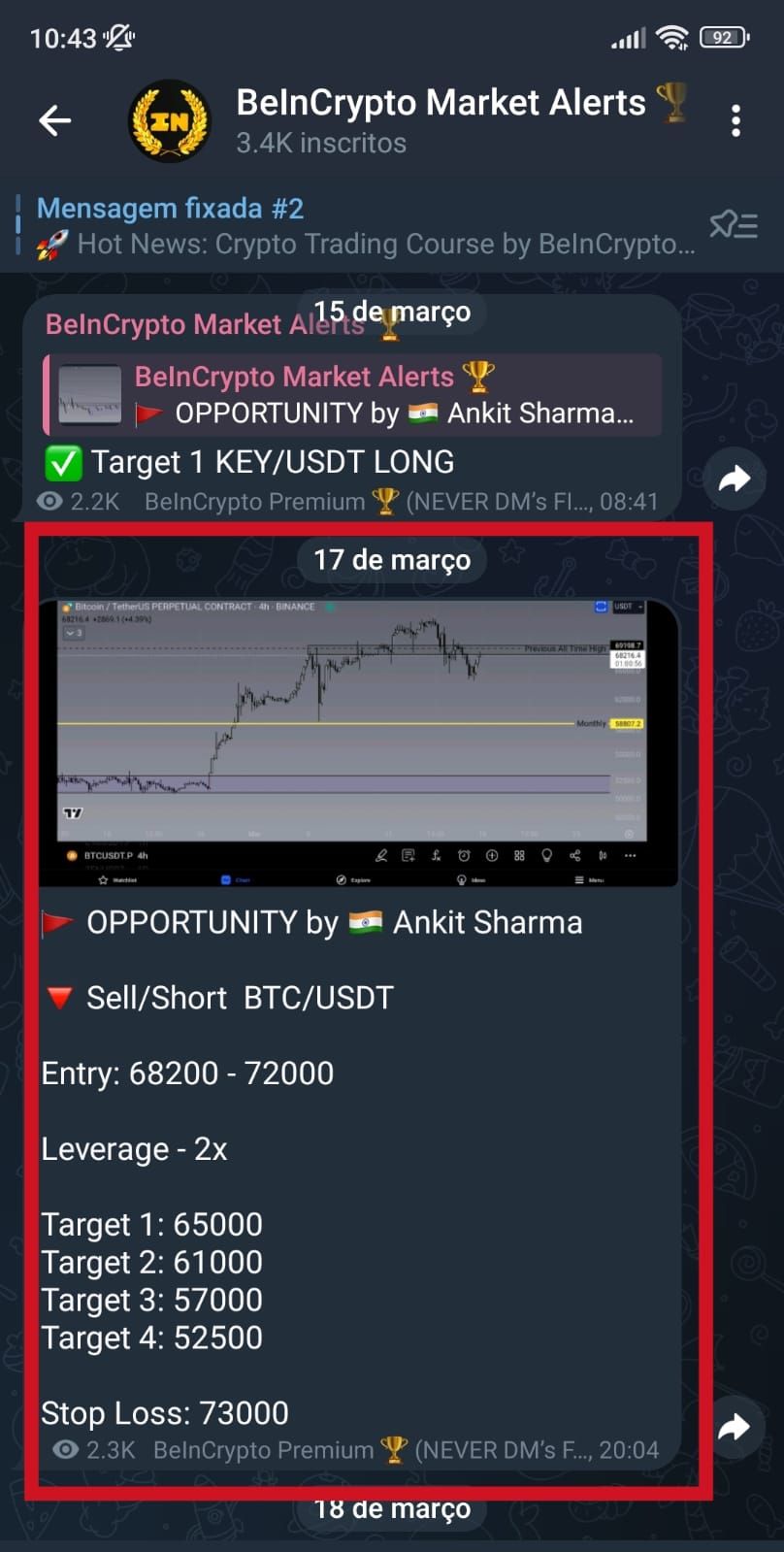Go back from the channel
Image resolution: width=784 pixels, height=1552 pixels.
click(55, 120)
